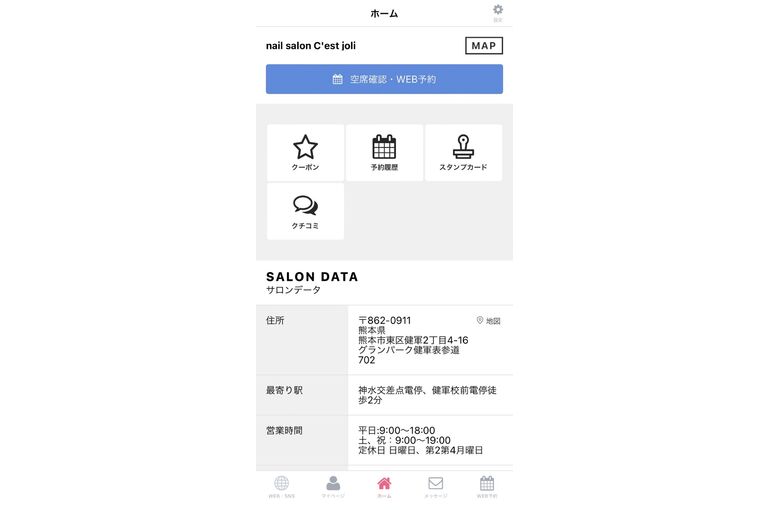
Task: Select the ホーム tab
Action: (384, 487)
